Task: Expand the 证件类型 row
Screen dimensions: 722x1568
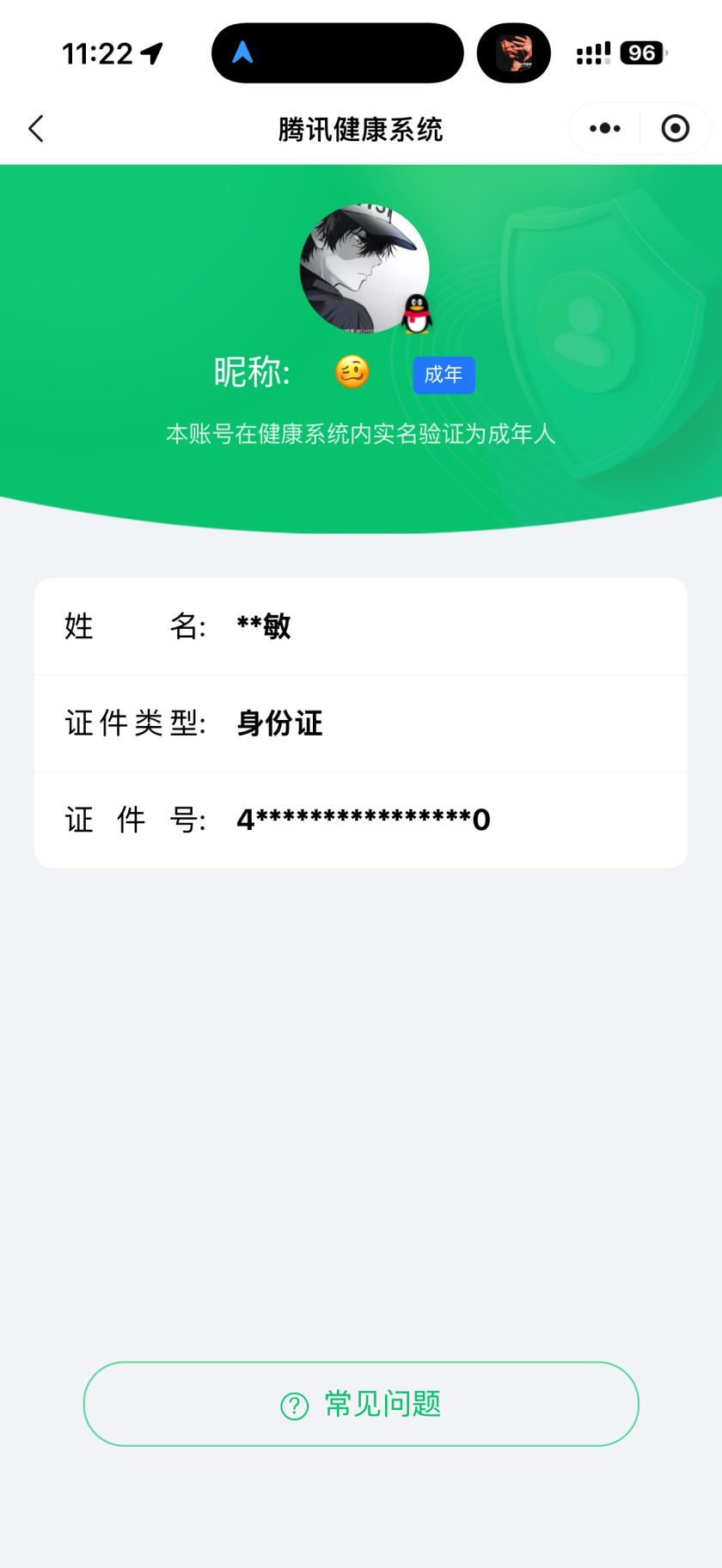Action: pyautogui.click(x=361, y=723)
